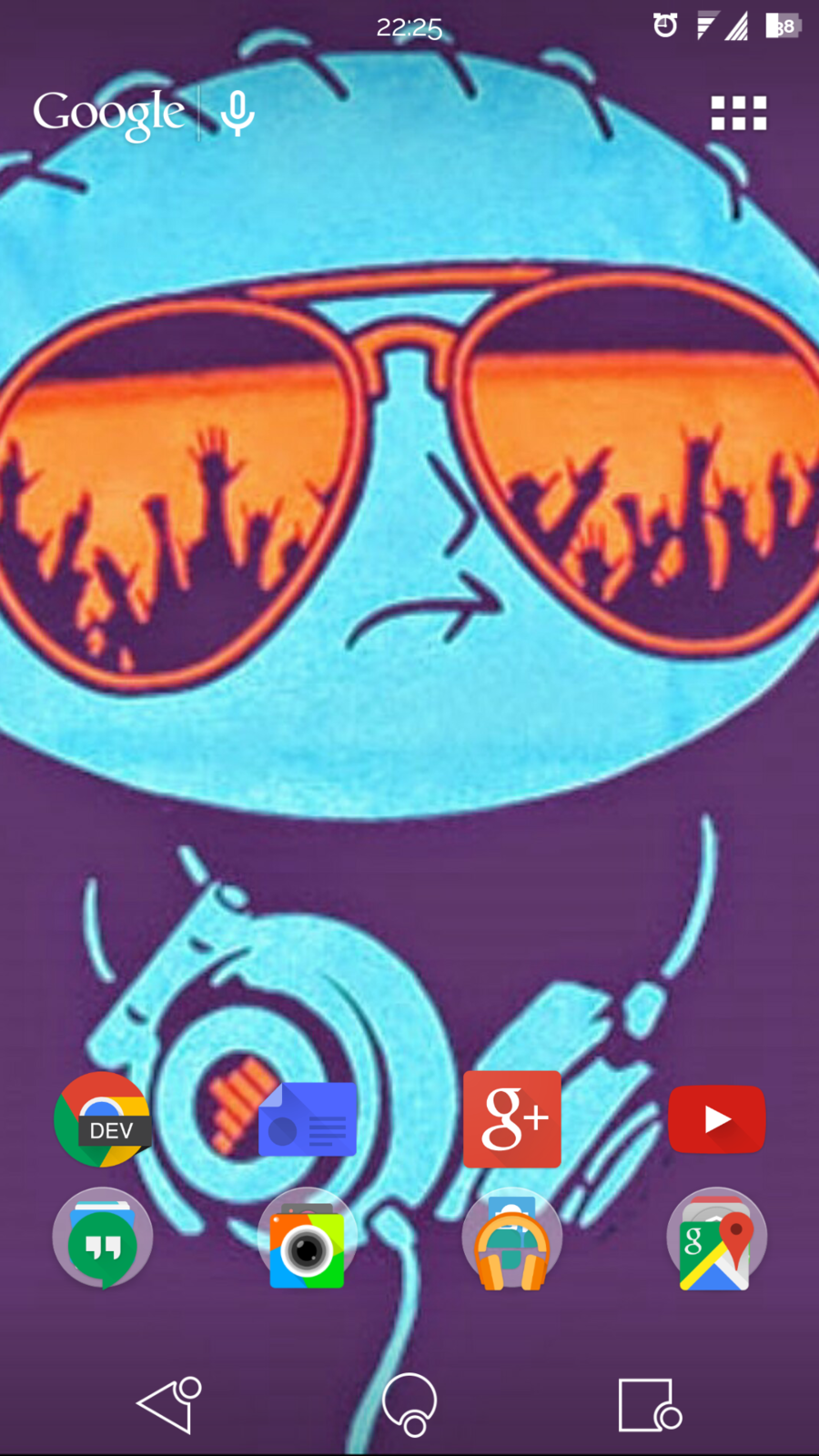Show recent apps
Viewport: 819px width, 1456px height.
coord(648,1404)
